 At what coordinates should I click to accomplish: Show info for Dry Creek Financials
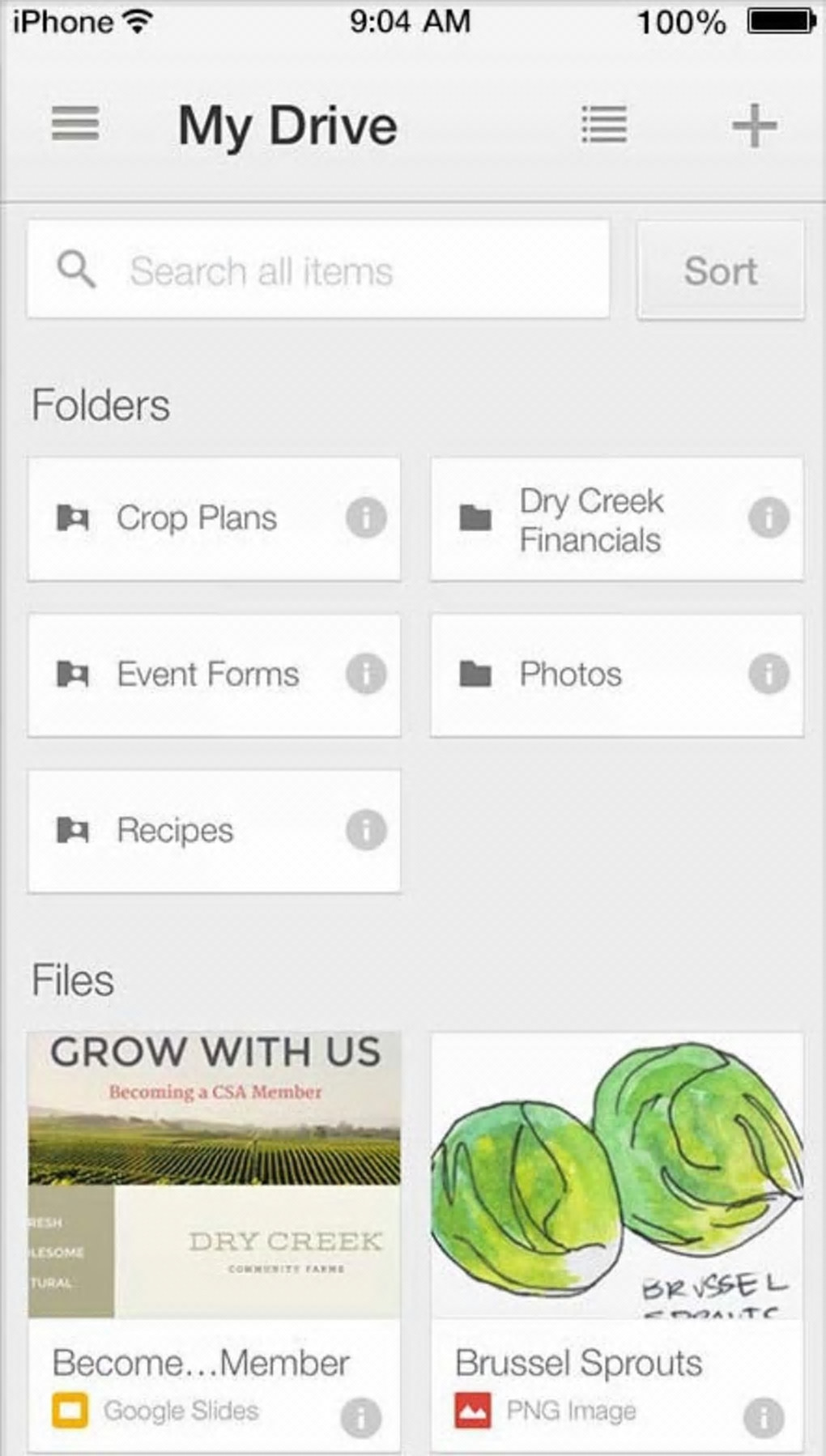pos(769,517)
